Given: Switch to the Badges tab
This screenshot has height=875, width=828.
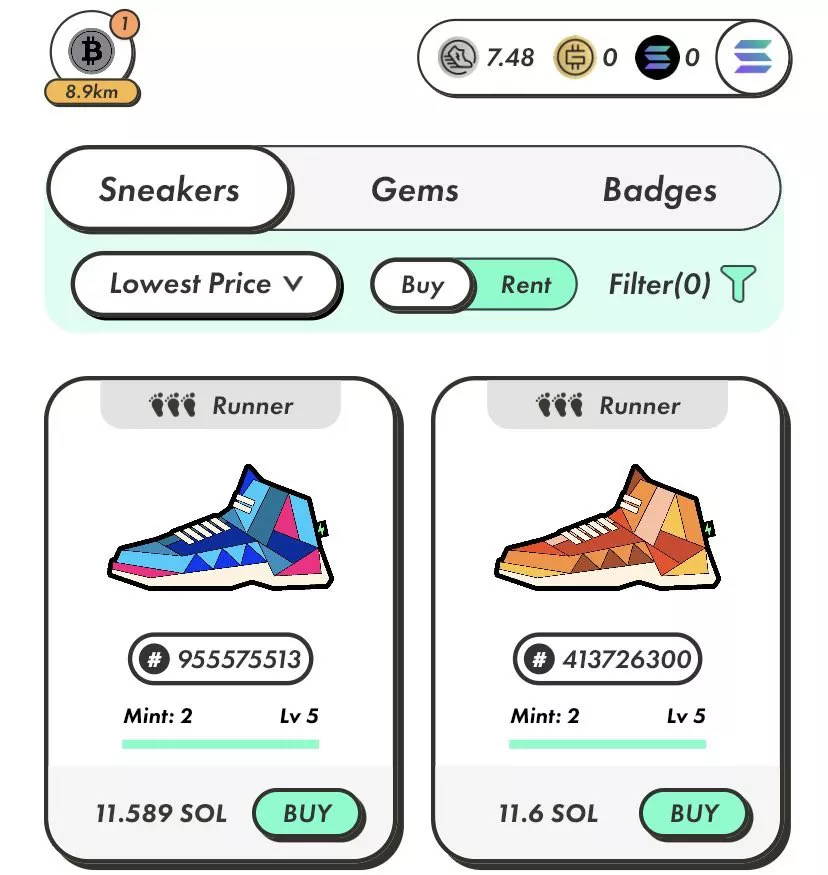Looking at the screenshot, I should [x=659, y=190].
